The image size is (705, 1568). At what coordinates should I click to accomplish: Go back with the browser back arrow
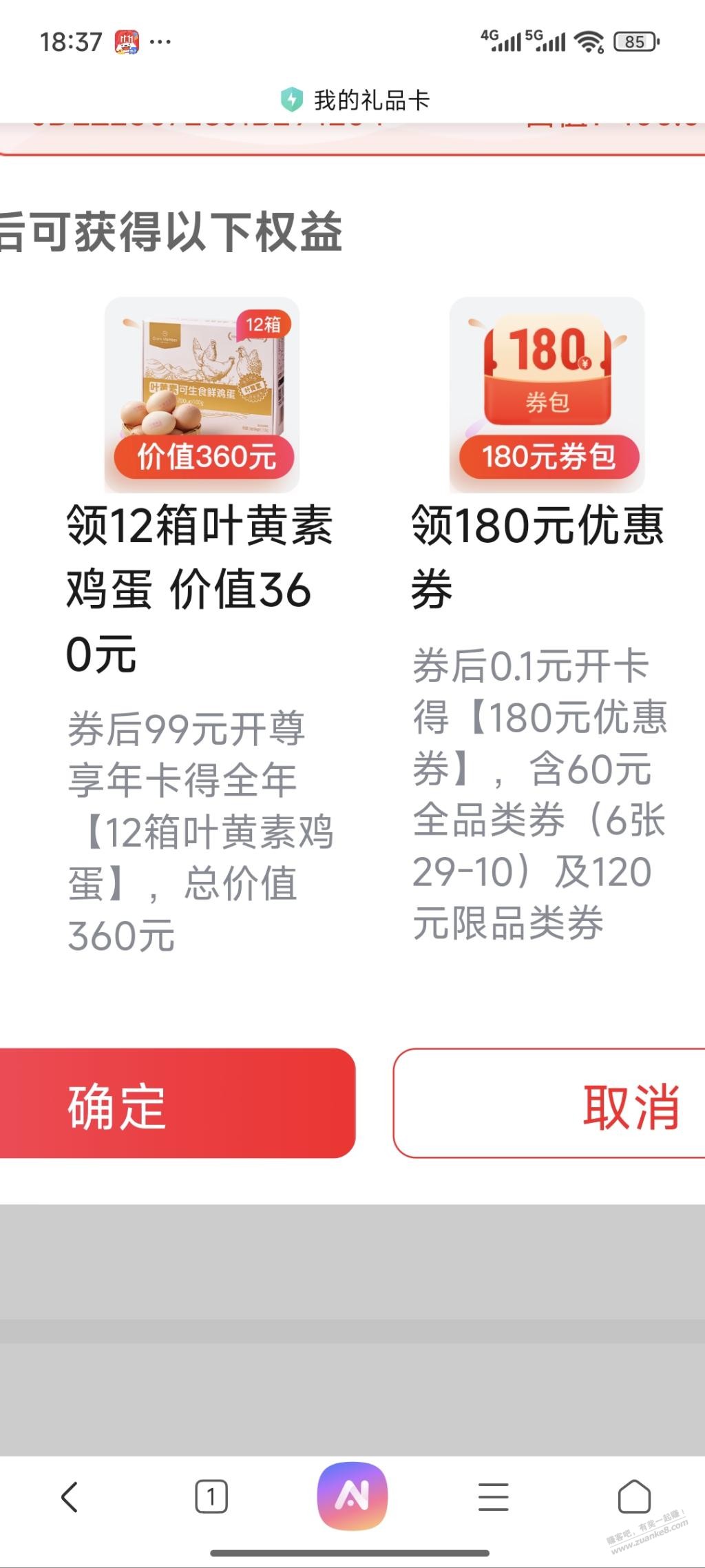(x=70, y=1496)
